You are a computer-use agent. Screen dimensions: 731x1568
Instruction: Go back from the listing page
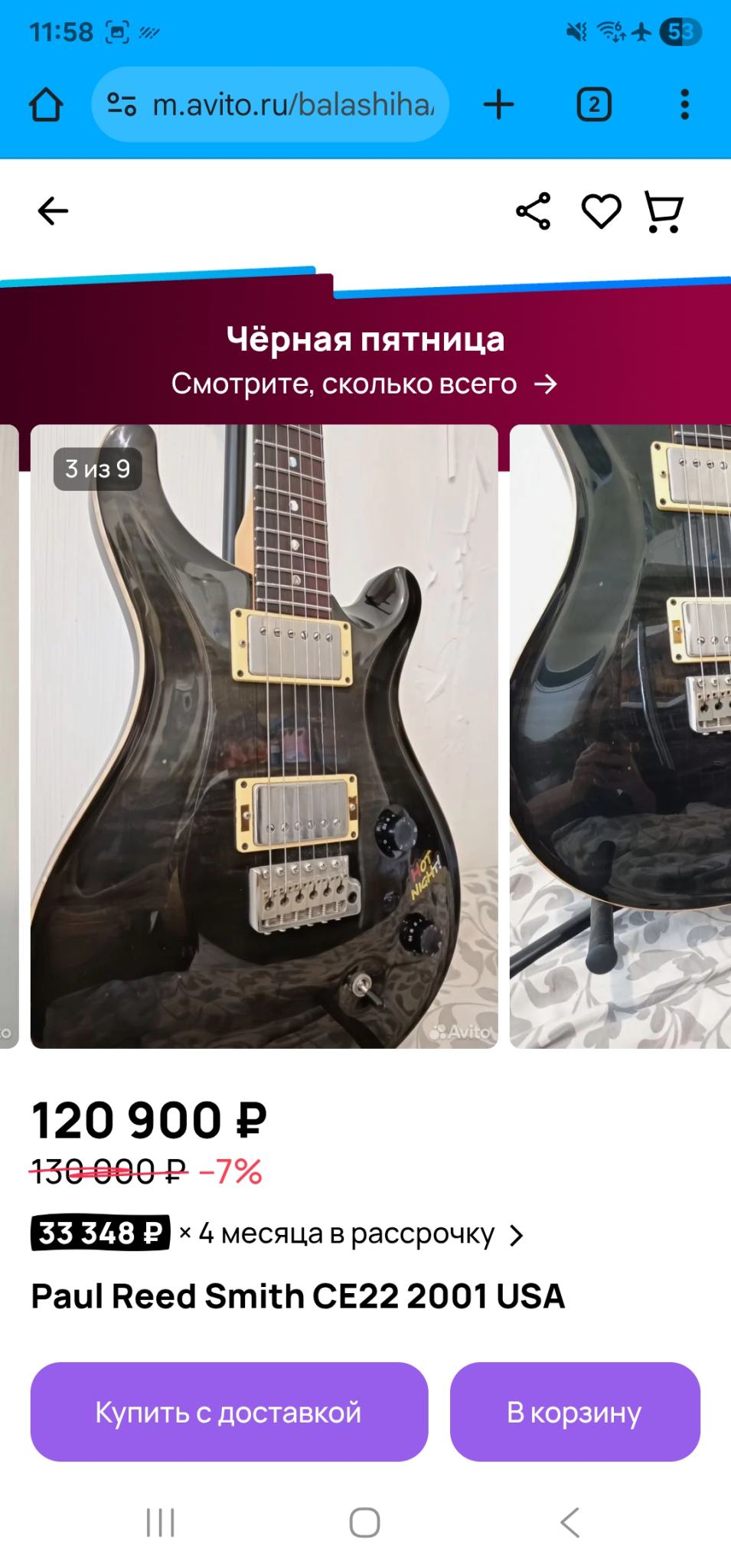click(53, 211)
